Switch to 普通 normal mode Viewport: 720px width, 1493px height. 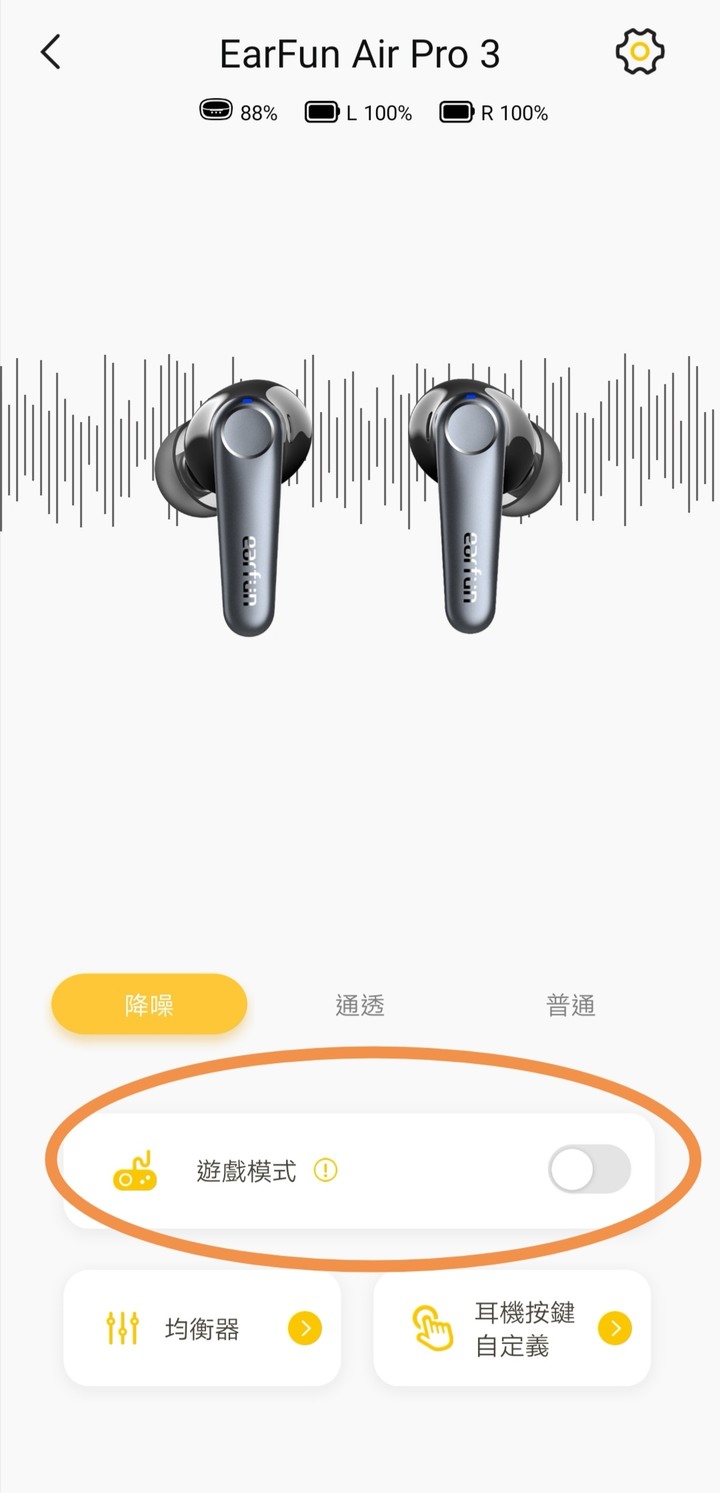click(x=571, y=1005)
